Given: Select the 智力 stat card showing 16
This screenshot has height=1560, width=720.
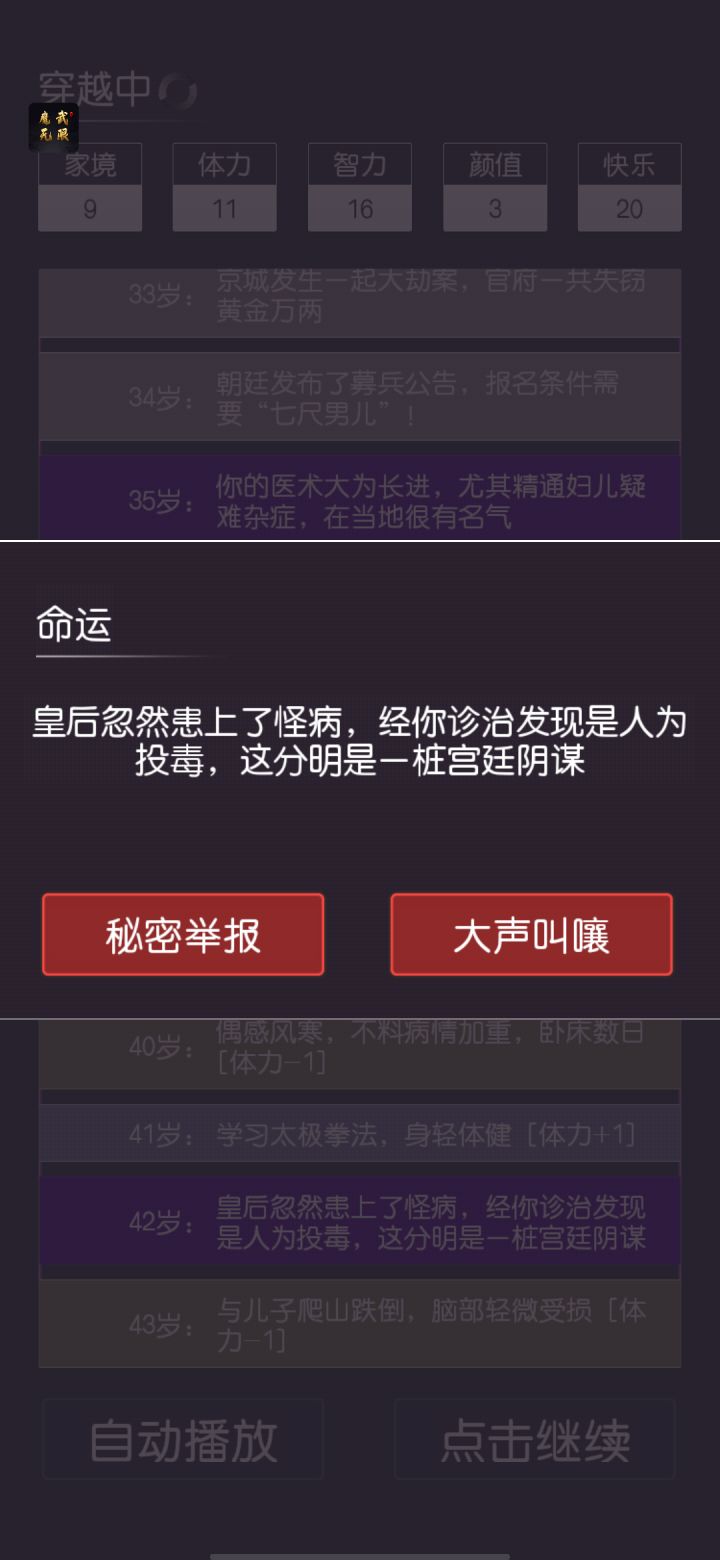Looking at the screenshot, I should point(360,187).
